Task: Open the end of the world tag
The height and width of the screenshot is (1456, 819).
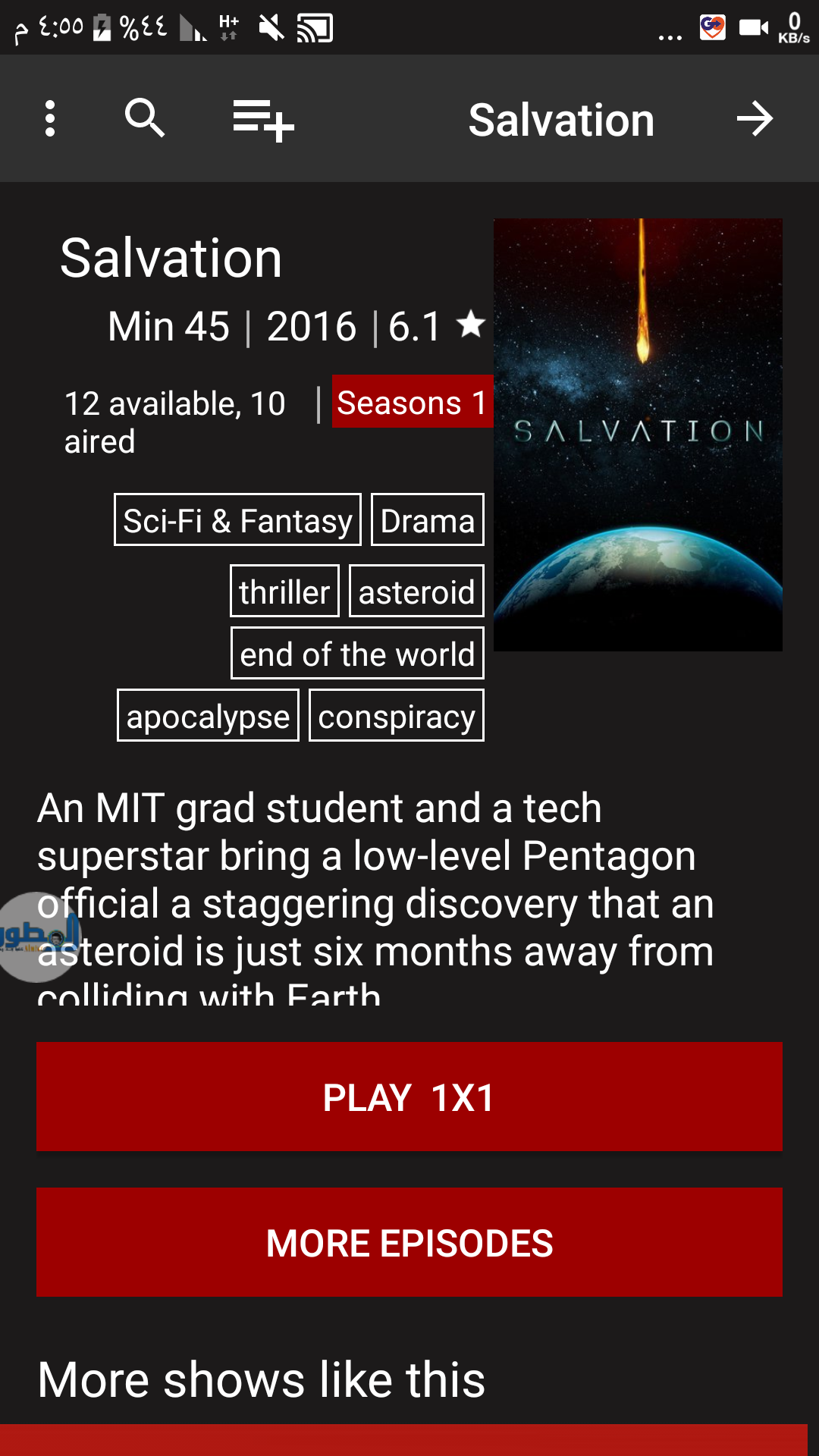Action: (357, 654)
